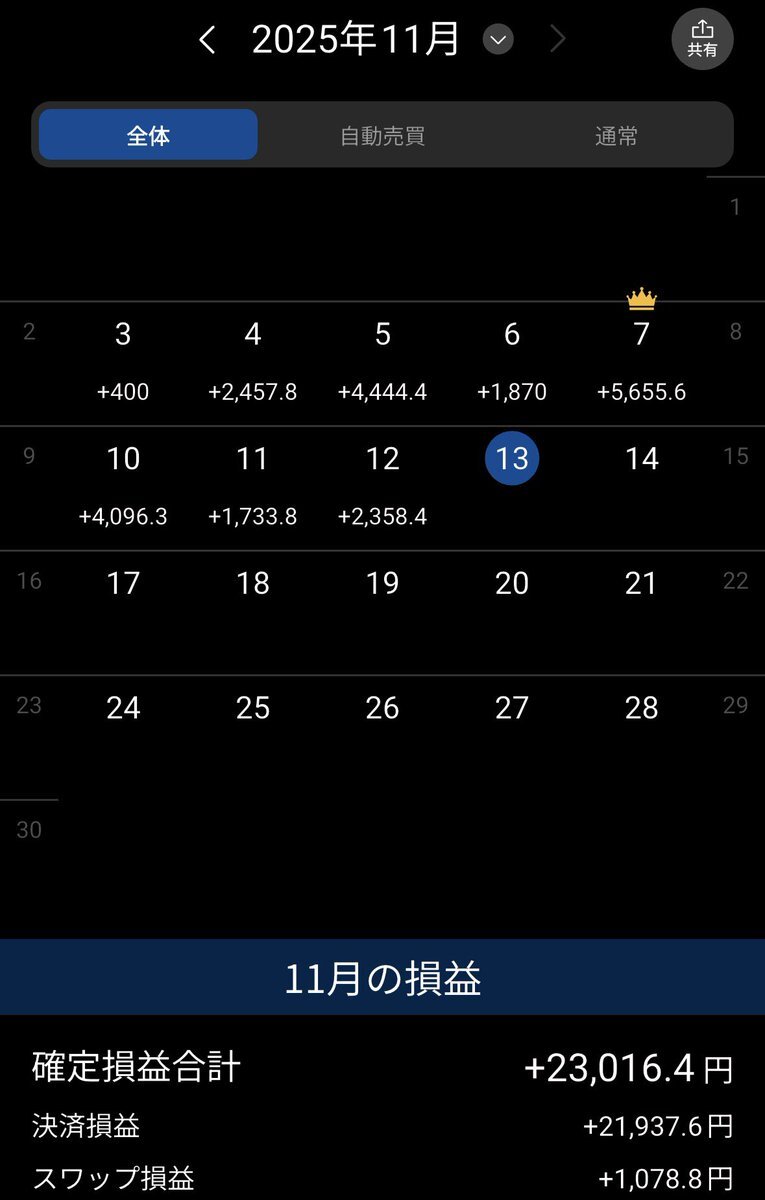View details for November 5
The width and height of the screenshot is (765, 1200).
(382, 360)
